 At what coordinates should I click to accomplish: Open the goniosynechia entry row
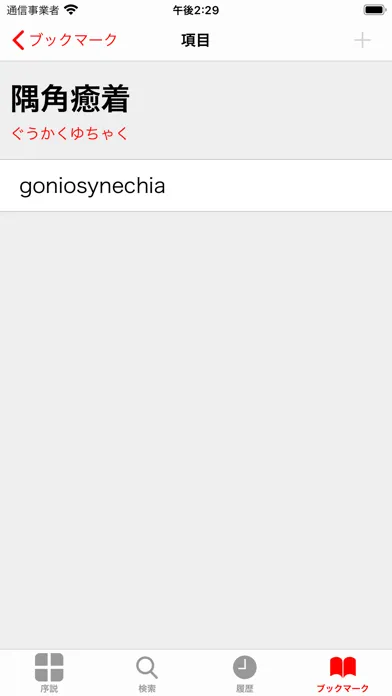click(196, 186)
